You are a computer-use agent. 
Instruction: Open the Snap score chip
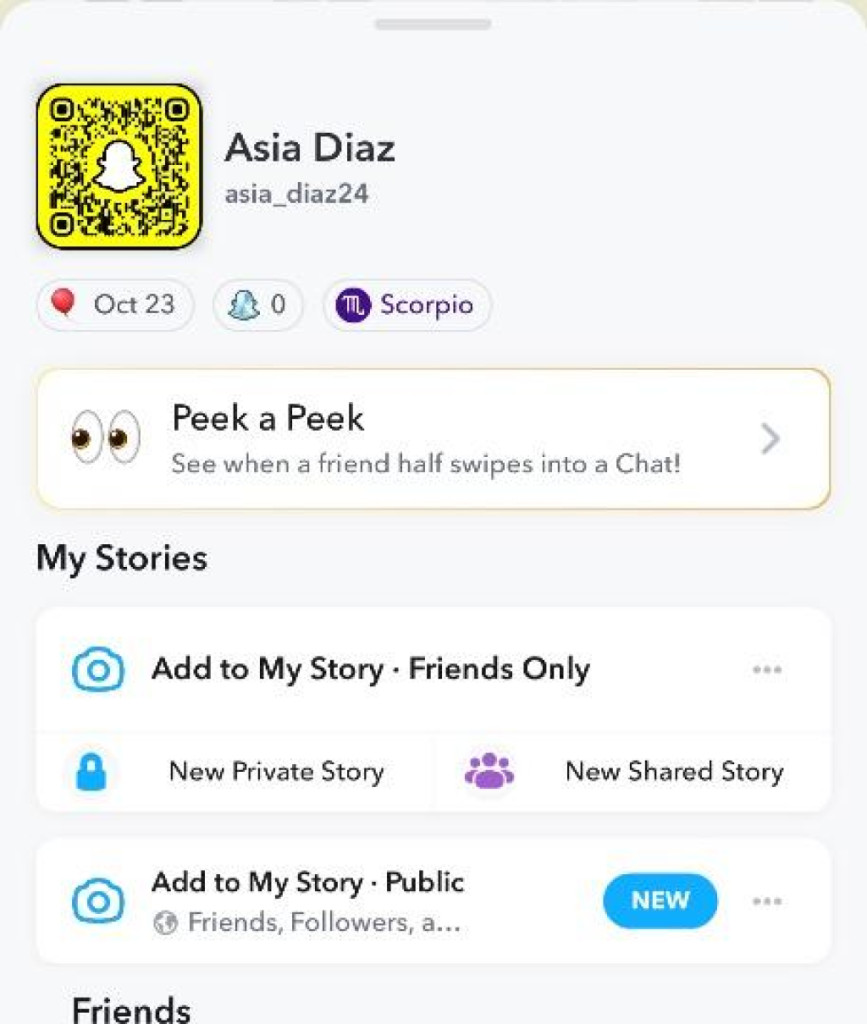(257, 305)
